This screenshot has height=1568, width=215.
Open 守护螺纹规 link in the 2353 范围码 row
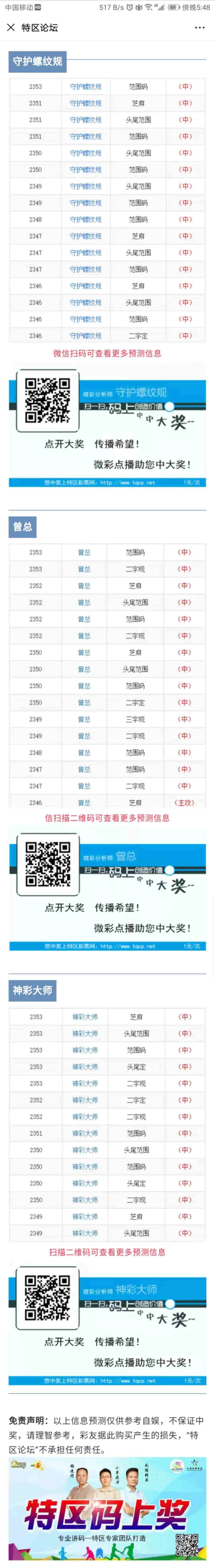(x=85, y=86)
